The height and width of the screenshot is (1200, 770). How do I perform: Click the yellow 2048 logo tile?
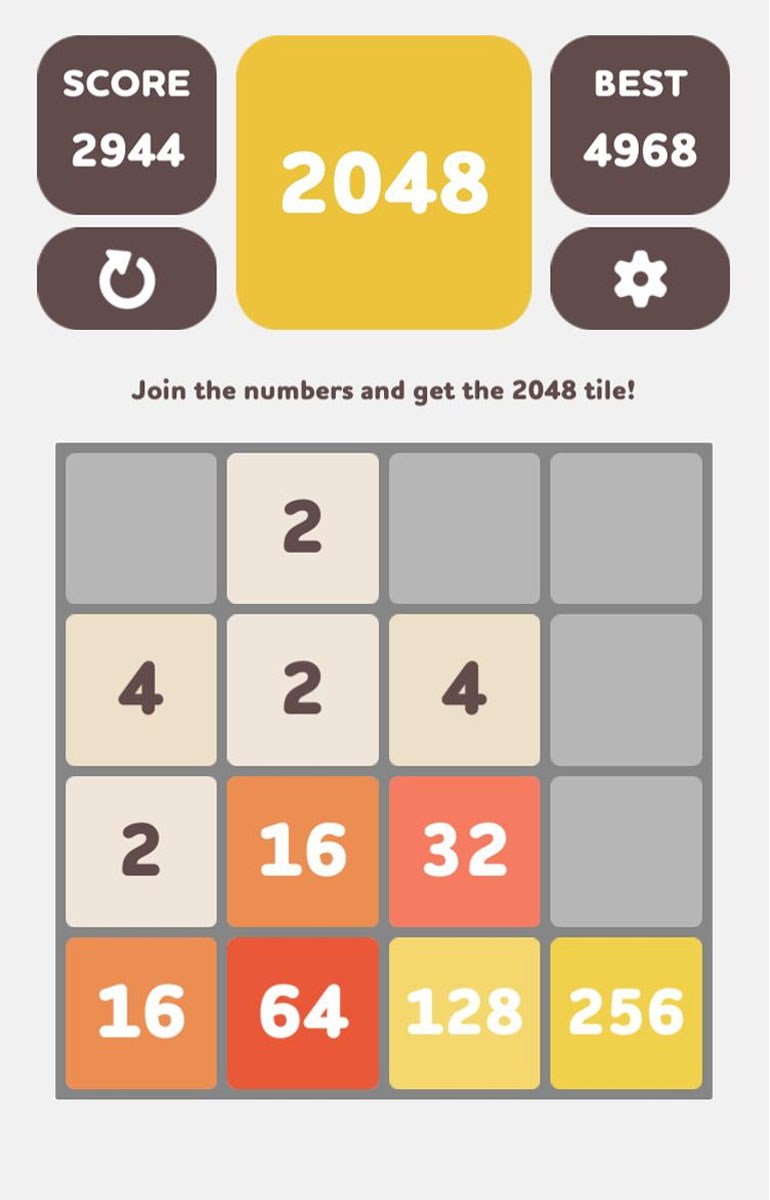(384, 177)
